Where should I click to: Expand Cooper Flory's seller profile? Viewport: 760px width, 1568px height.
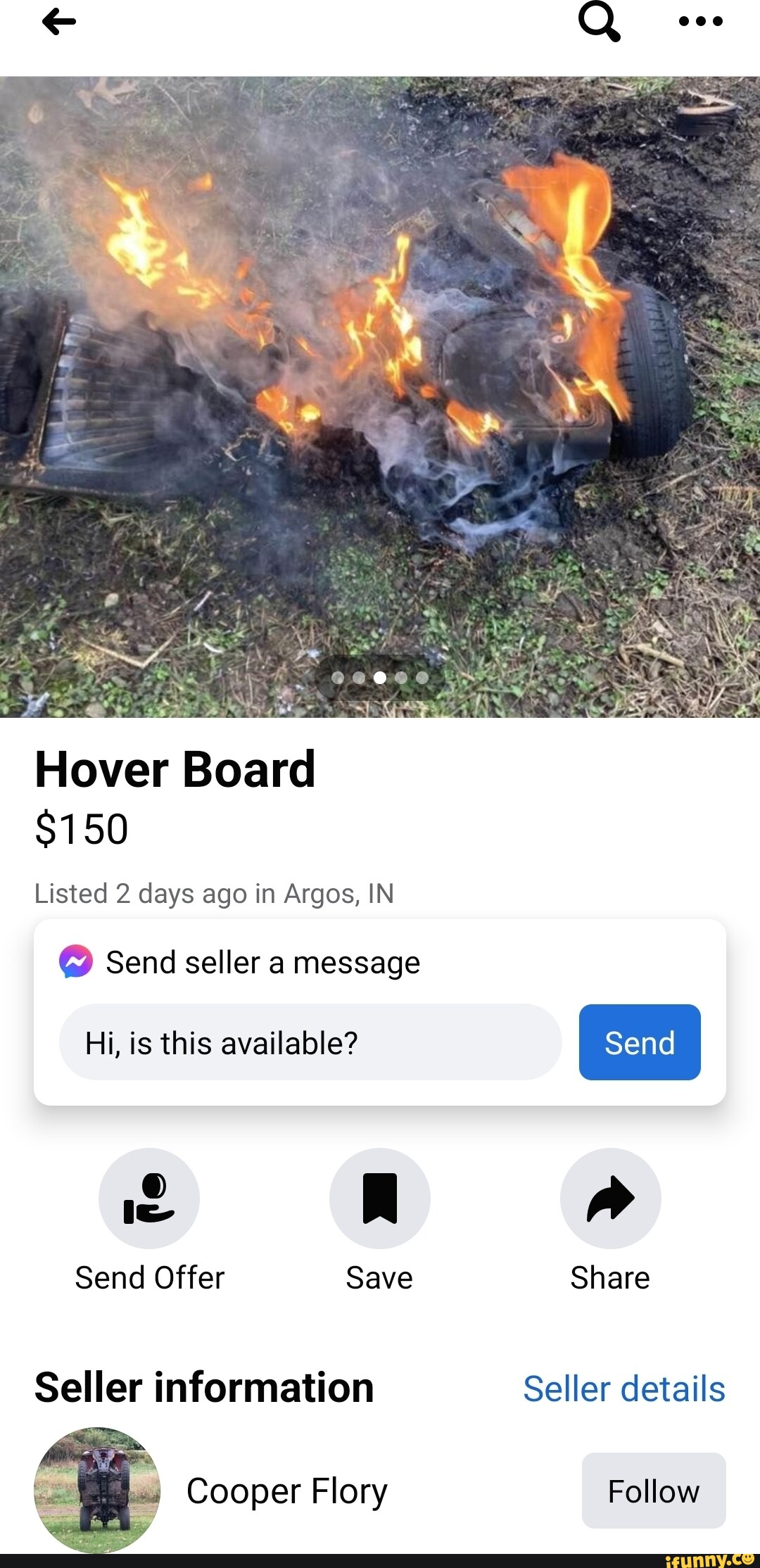99,1489
